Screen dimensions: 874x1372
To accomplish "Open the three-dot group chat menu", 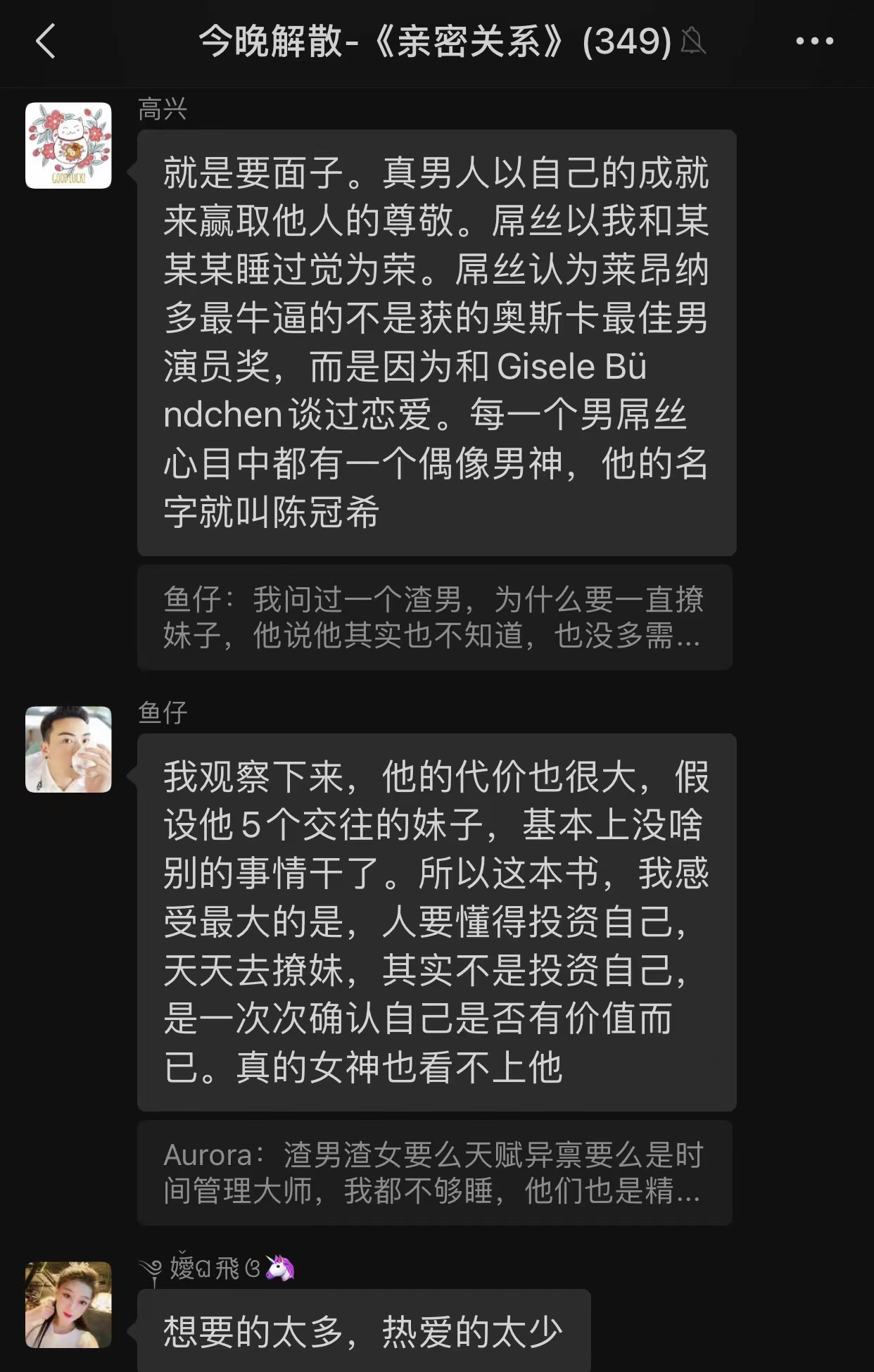I will click(814, 41).
